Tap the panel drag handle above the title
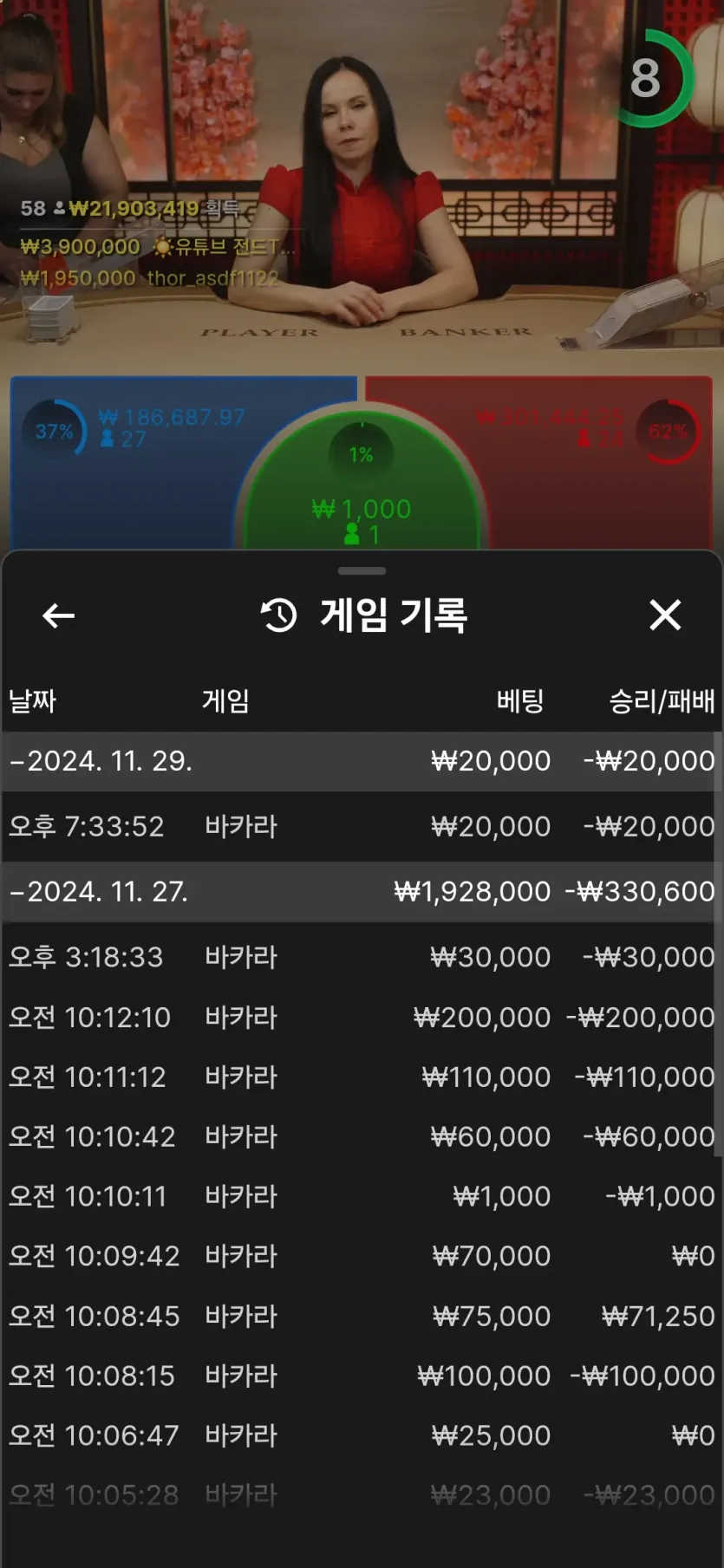724x1568 pixels. pyautogui.click(x=362, y=571)
